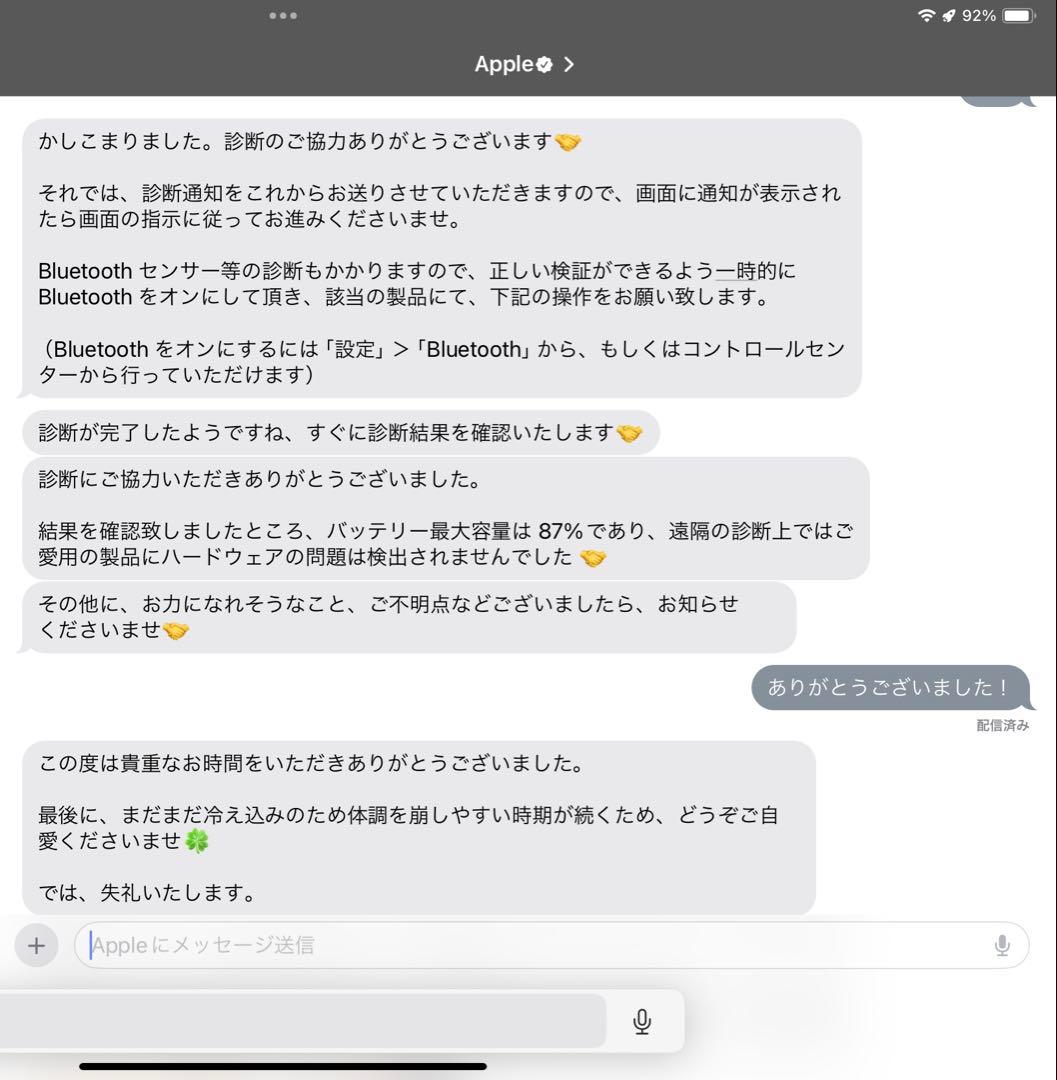Expand Apple contact details via the chevron

tap(568, 63)
